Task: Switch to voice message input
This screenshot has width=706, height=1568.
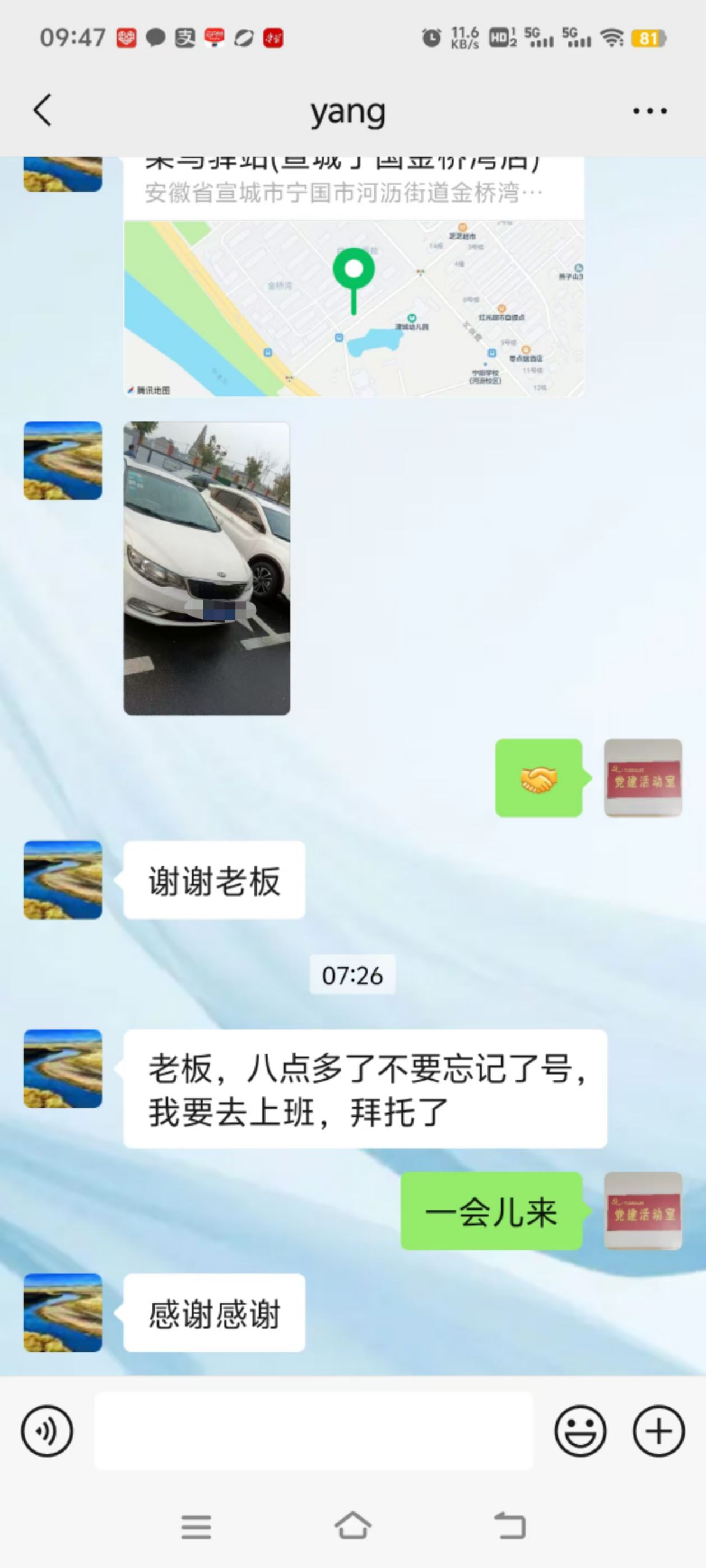Action: point(47,1431)
